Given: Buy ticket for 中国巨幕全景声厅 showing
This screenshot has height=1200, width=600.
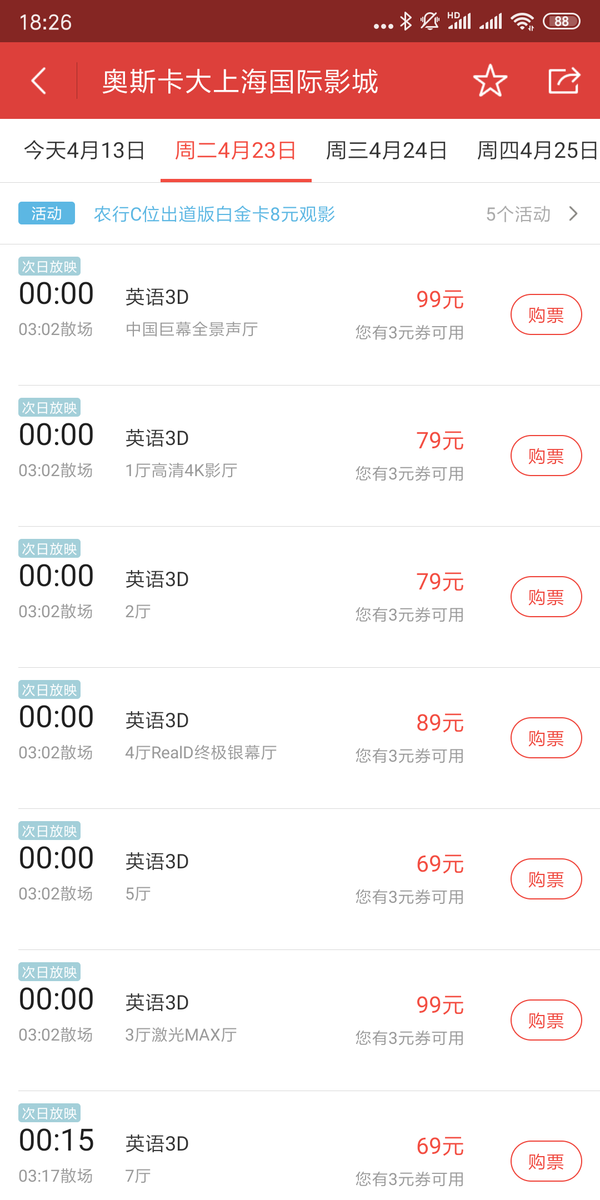Looking at the screenshot, I should click(546, 316).
